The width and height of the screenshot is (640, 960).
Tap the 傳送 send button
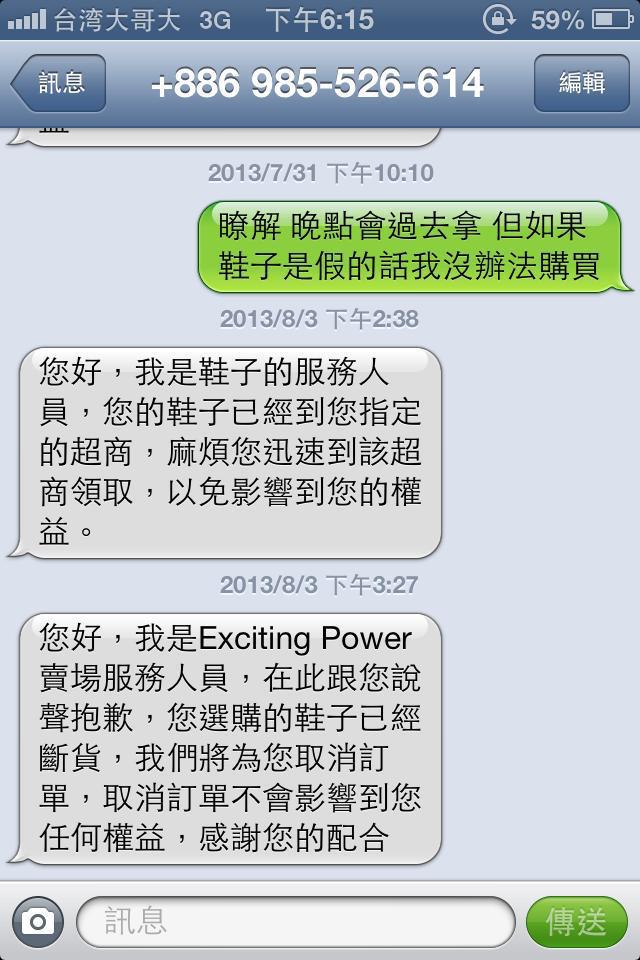pos(576,921)
